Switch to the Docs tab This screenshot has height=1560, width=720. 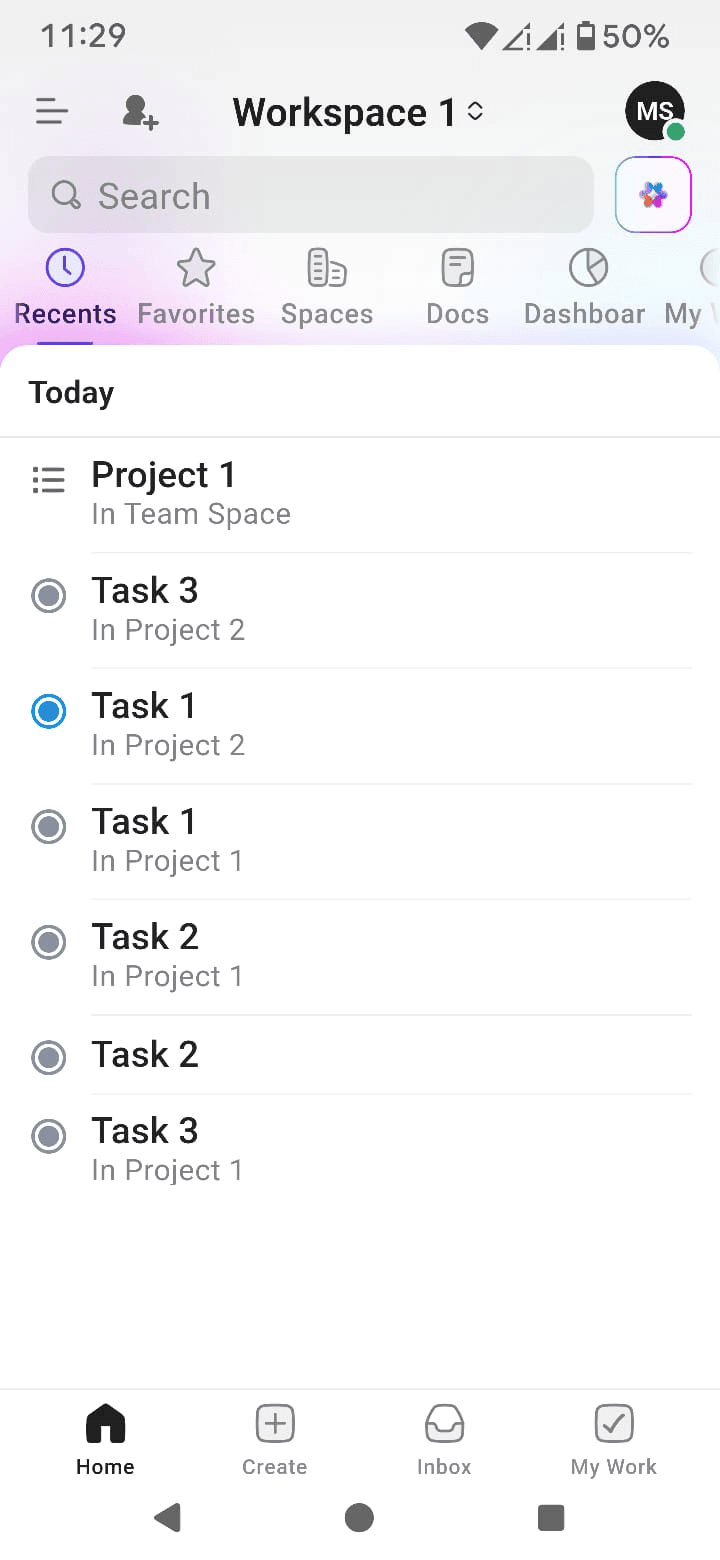point(457,289)
